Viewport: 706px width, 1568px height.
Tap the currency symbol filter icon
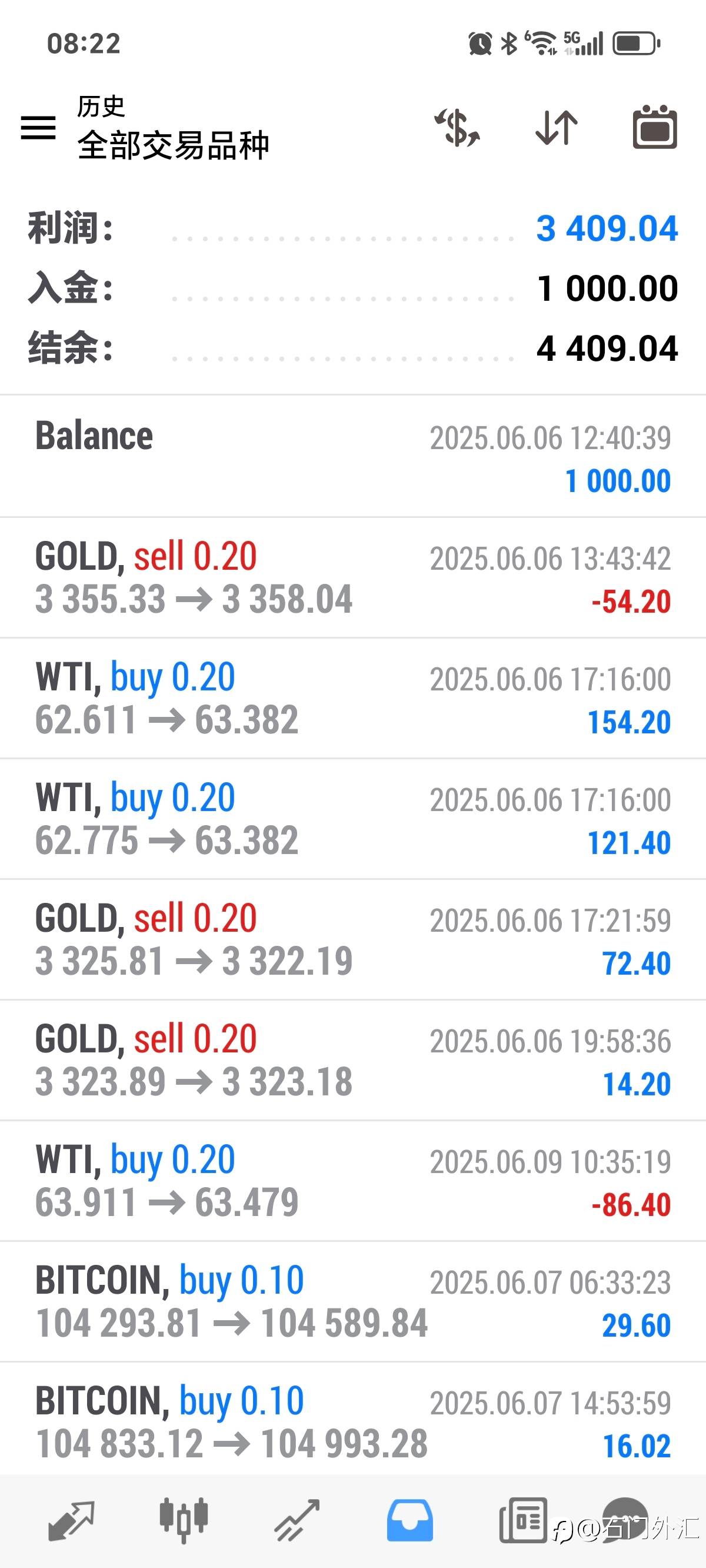[x=457, y=128]
